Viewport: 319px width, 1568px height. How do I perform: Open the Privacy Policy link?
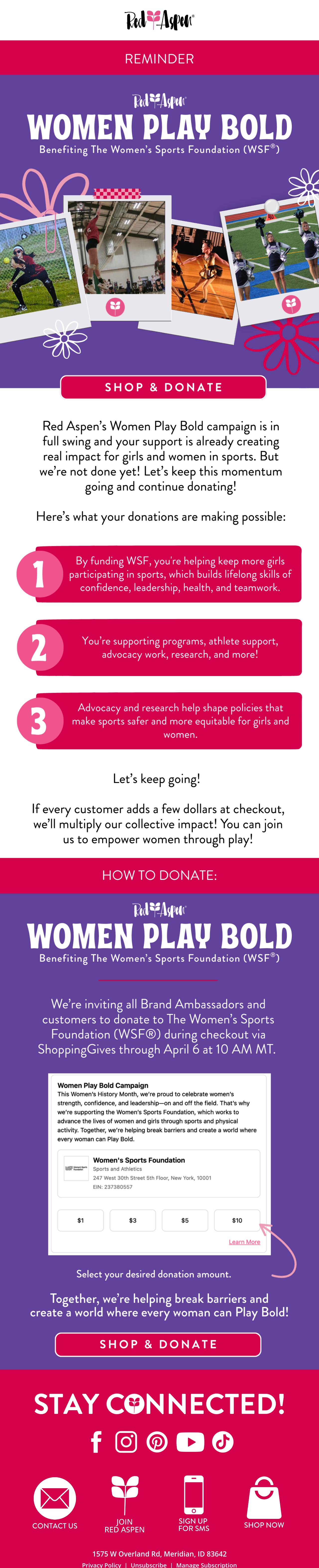tap(102, 1564)
